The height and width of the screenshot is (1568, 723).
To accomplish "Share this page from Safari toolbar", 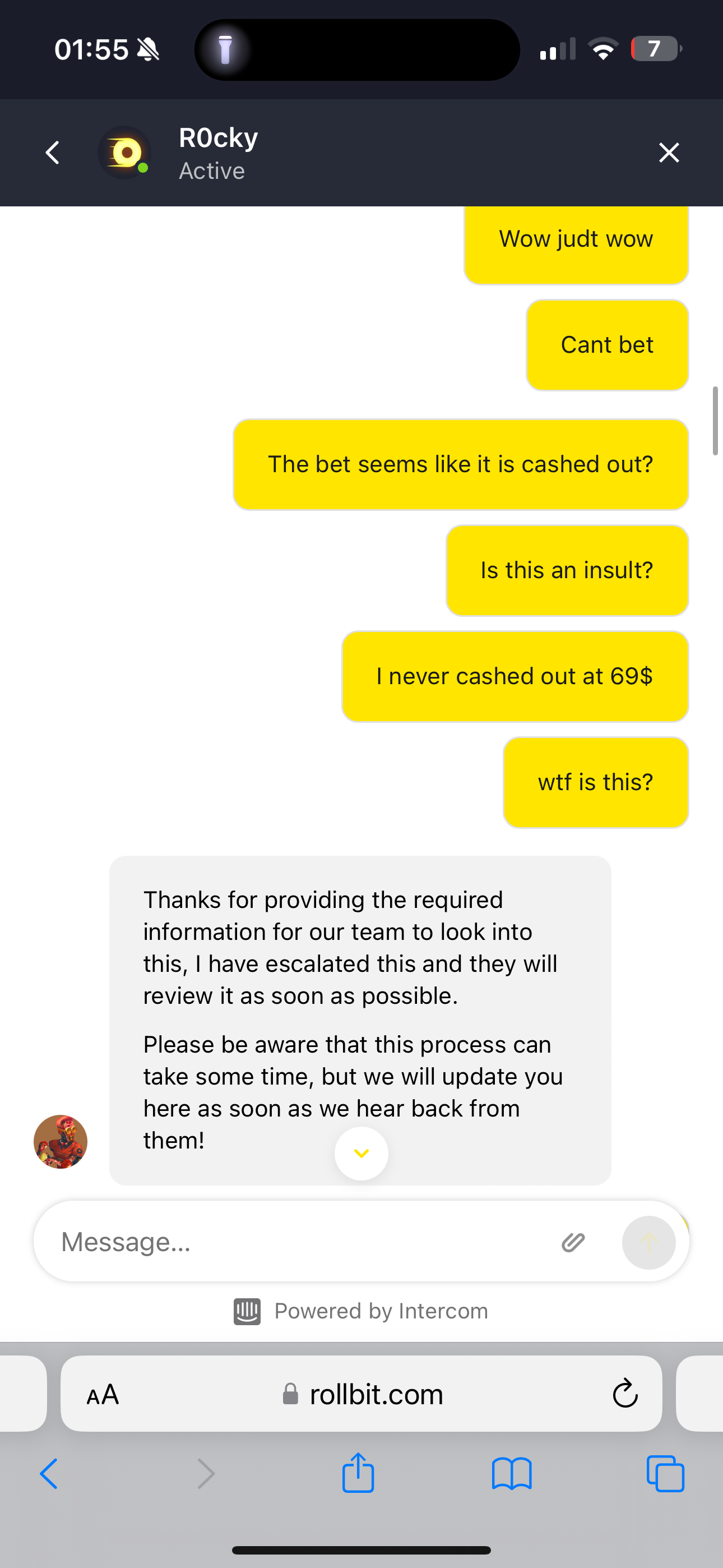I will [358, 1473].
